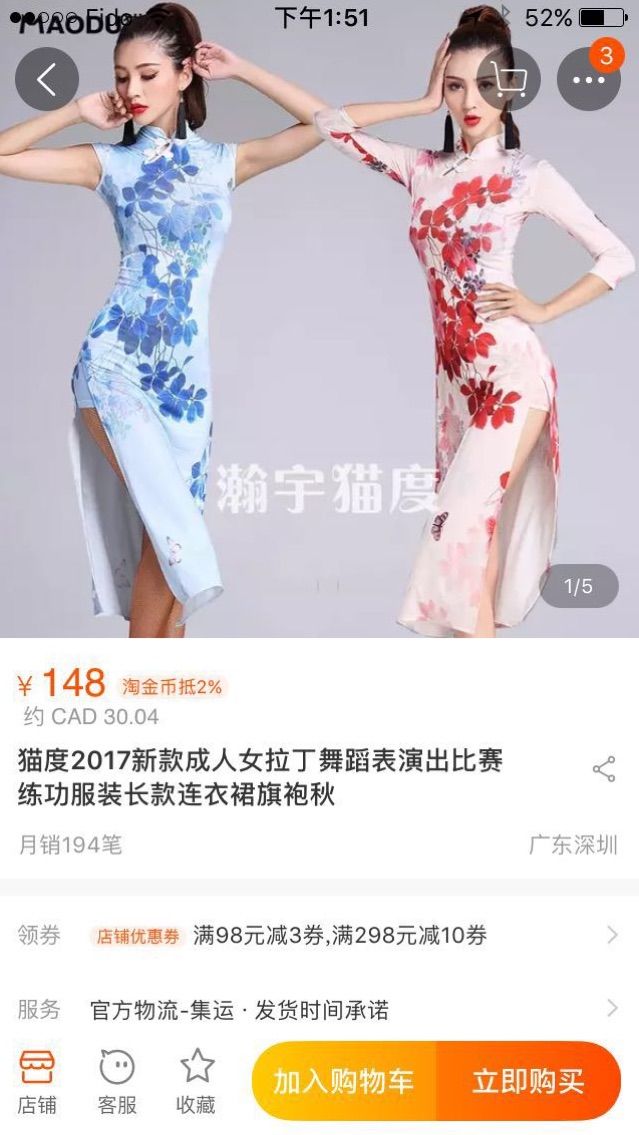The width and height of the screenshot is (639, 1135).
Task: Visit the 店铺 store page
Action: click(37, 1081)
